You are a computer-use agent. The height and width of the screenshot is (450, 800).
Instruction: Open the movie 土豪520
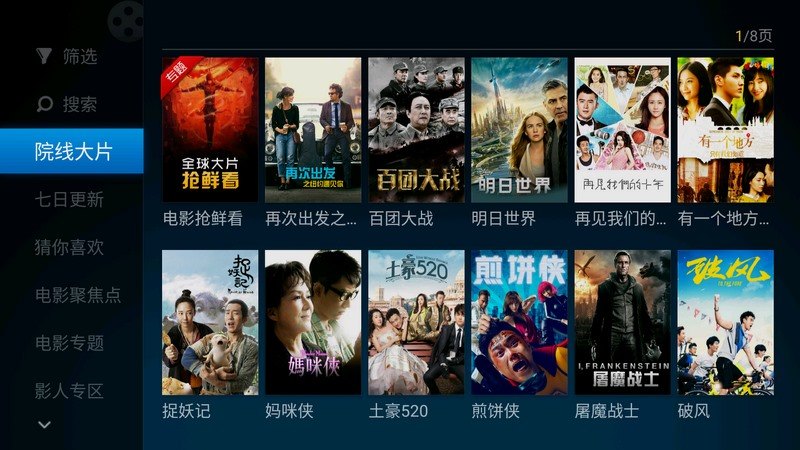pyautogui.click(x=416, y=322)
